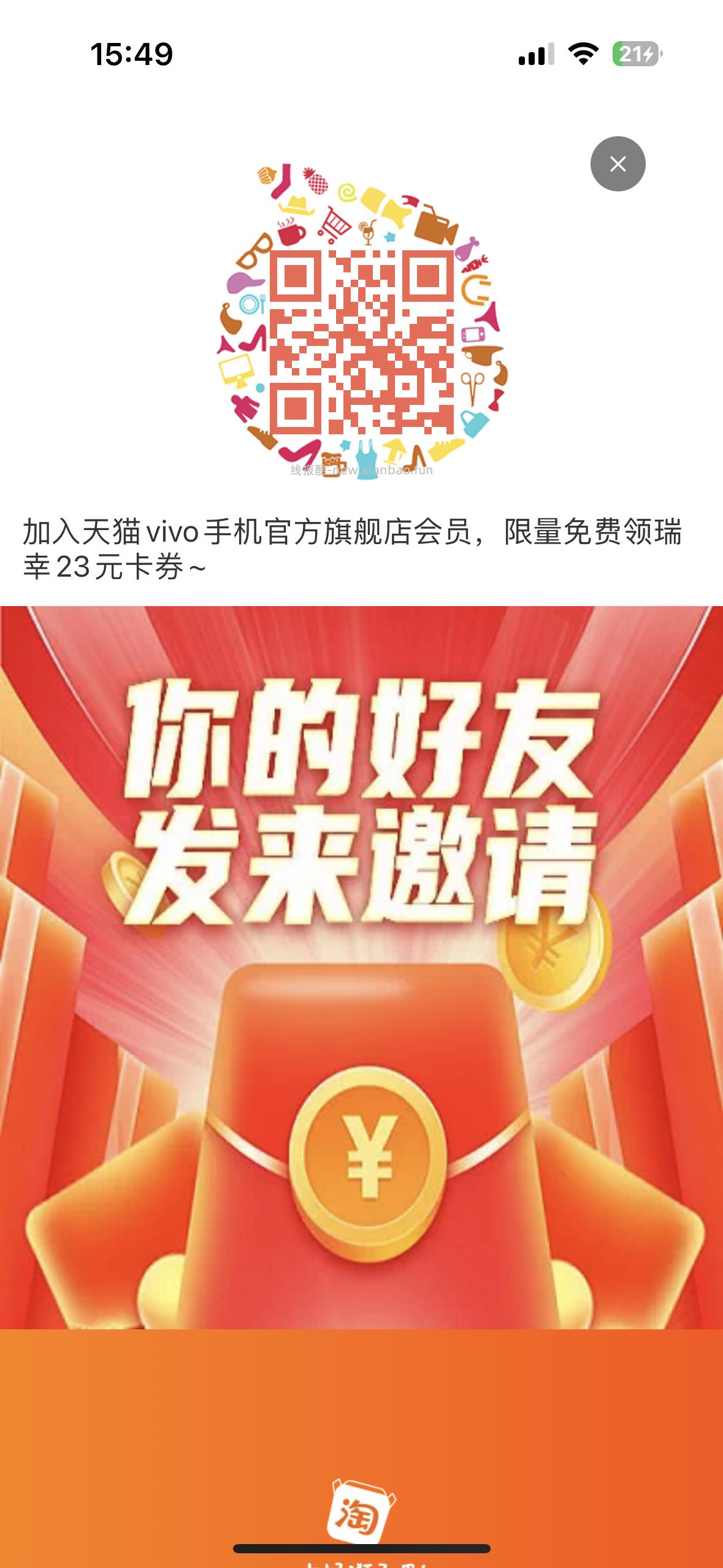Click the orange cocktail glass icon
The height and width of the screenshot is (1568, 723).
pos(368,231)
